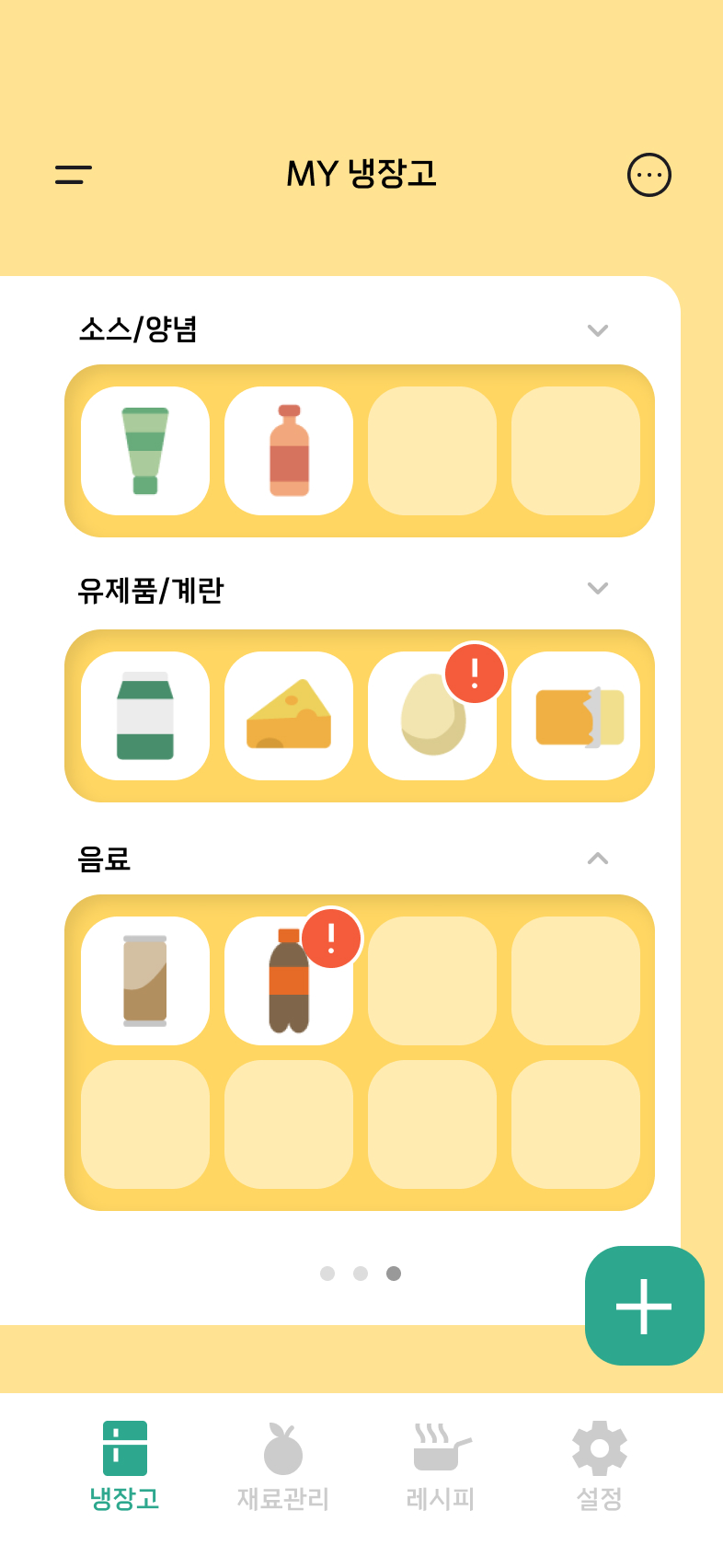Collapse the 음료 section
Screen dimensions: 723x1568
click(x=598, y=859)
